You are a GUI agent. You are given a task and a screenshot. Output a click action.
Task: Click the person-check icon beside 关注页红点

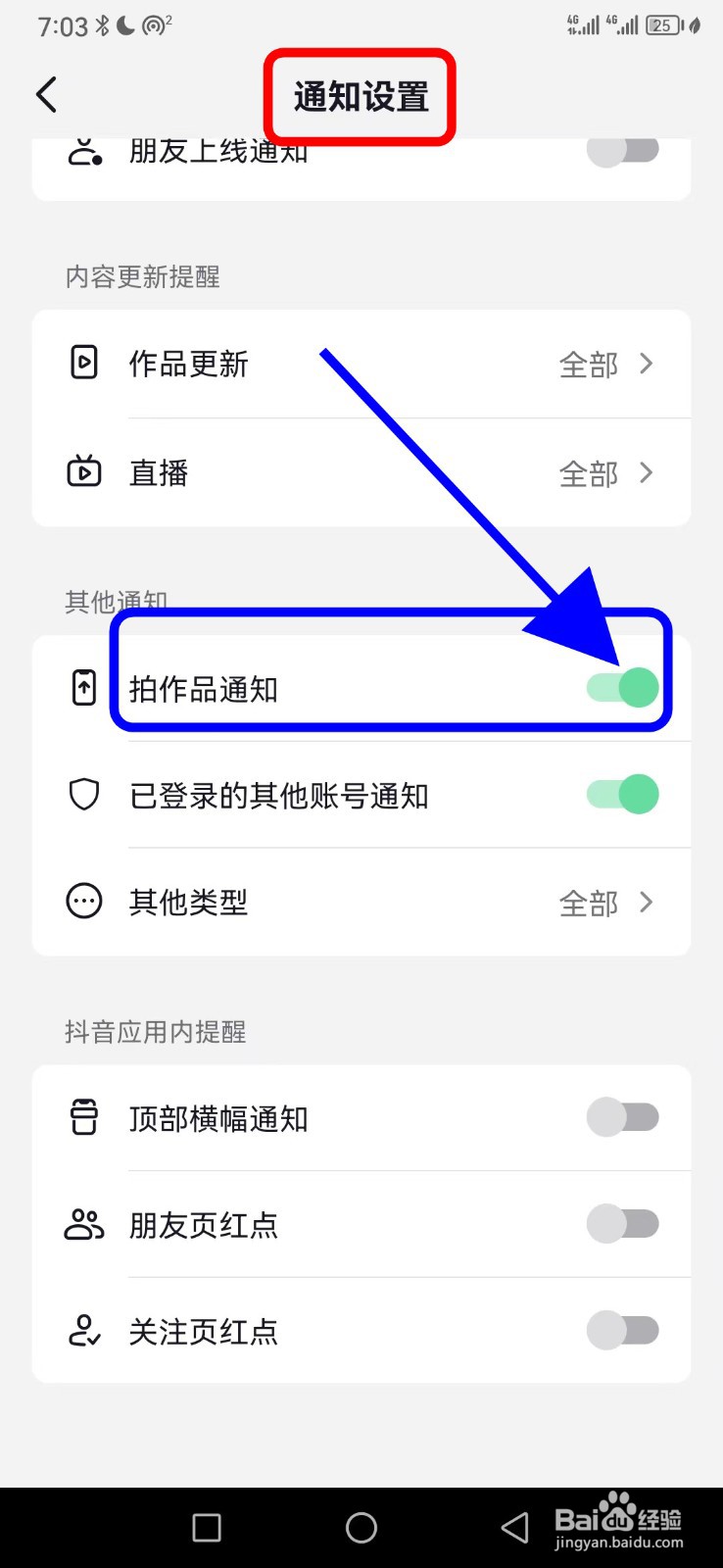(83, 1331)
